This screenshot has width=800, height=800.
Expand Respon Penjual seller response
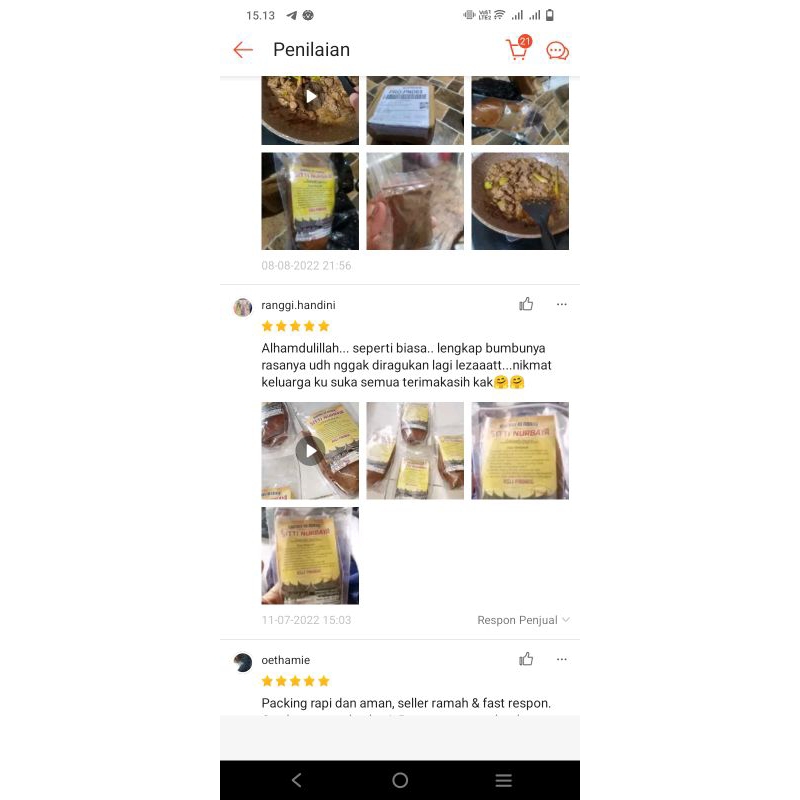pos(523,620)
